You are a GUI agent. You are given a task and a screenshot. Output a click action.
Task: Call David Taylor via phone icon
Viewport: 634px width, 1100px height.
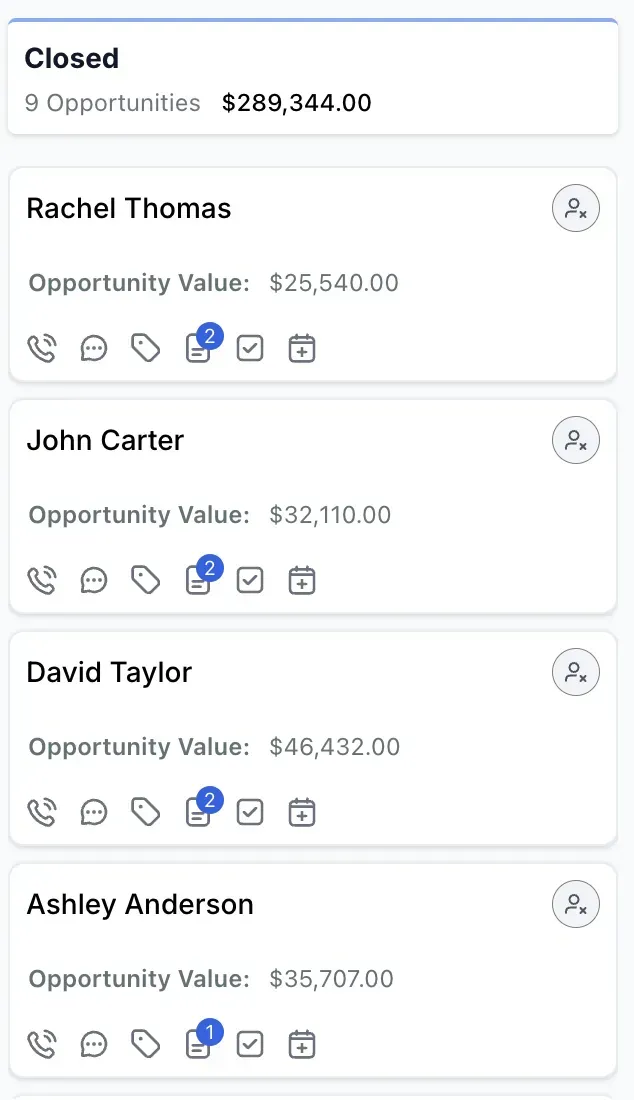[x=42, y=812]
